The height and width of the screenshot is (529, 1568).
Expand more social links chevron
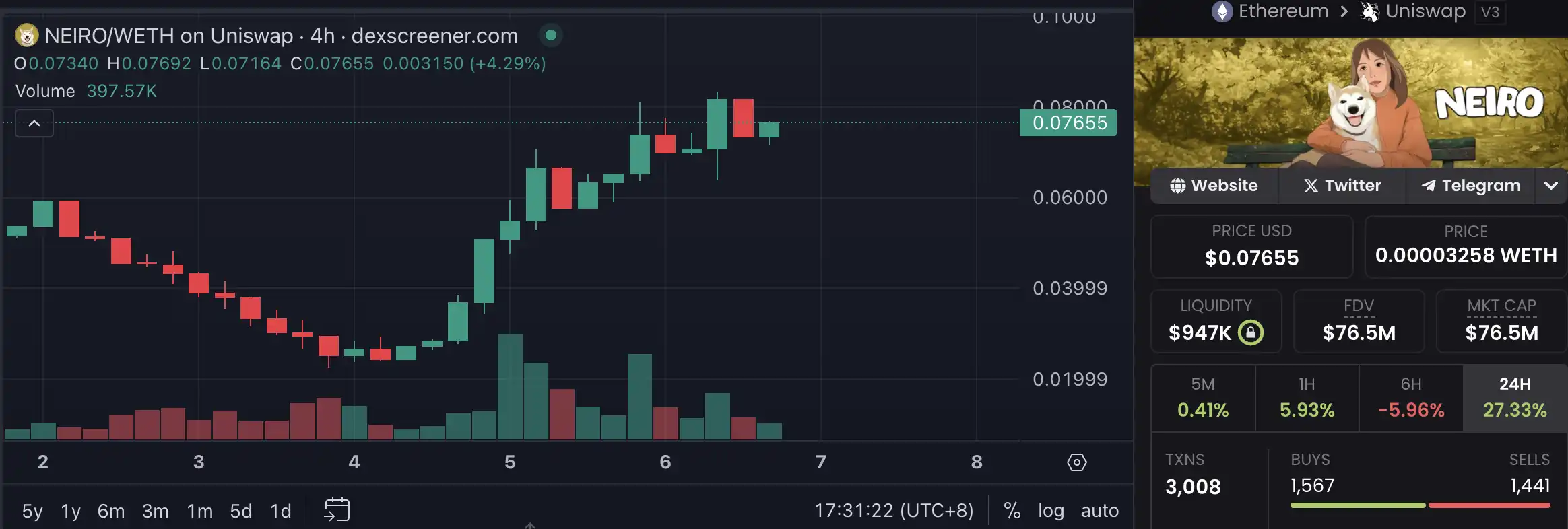[x=1550, y=186]
